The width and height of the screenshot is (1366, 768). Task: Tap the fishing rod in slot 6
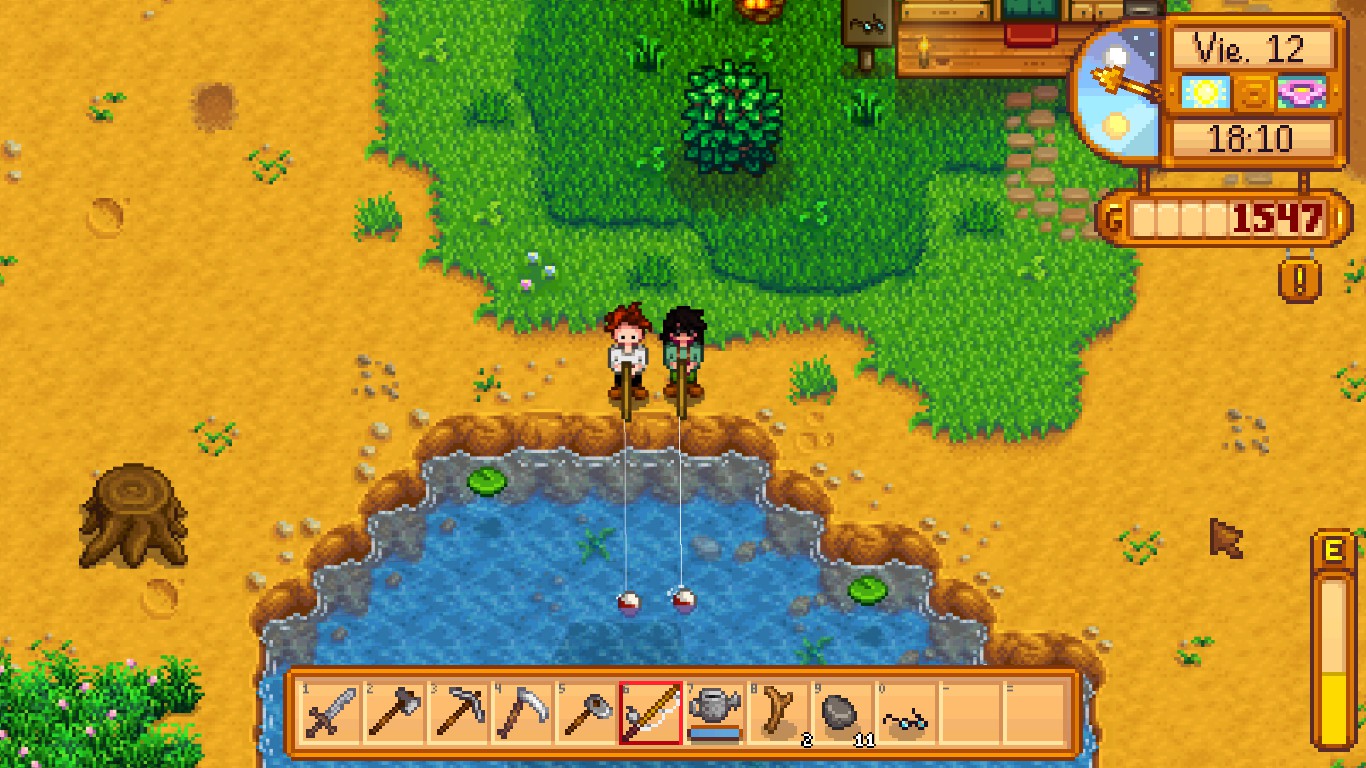coord(651,713)
